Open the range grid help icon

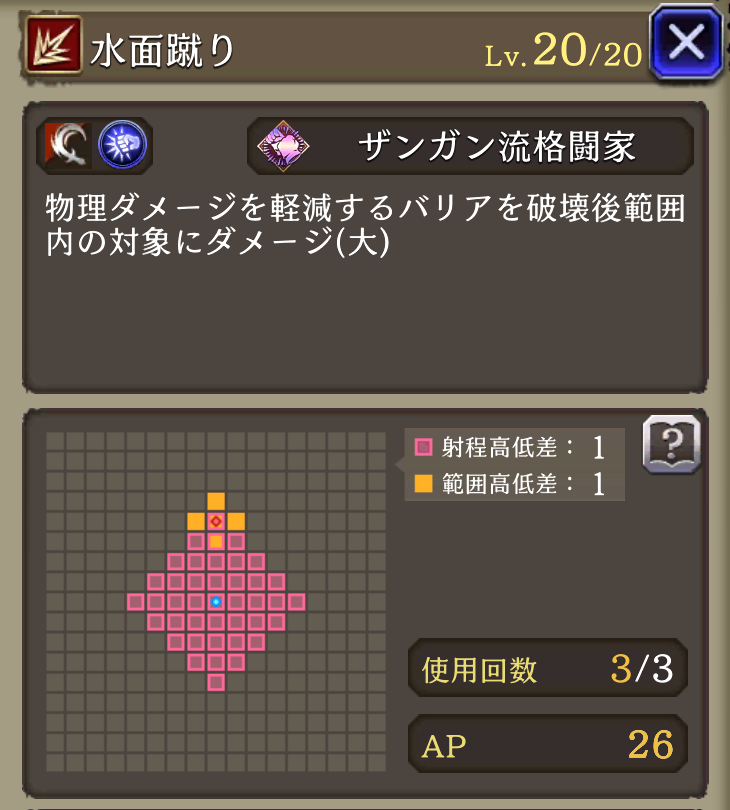point(670,443)
